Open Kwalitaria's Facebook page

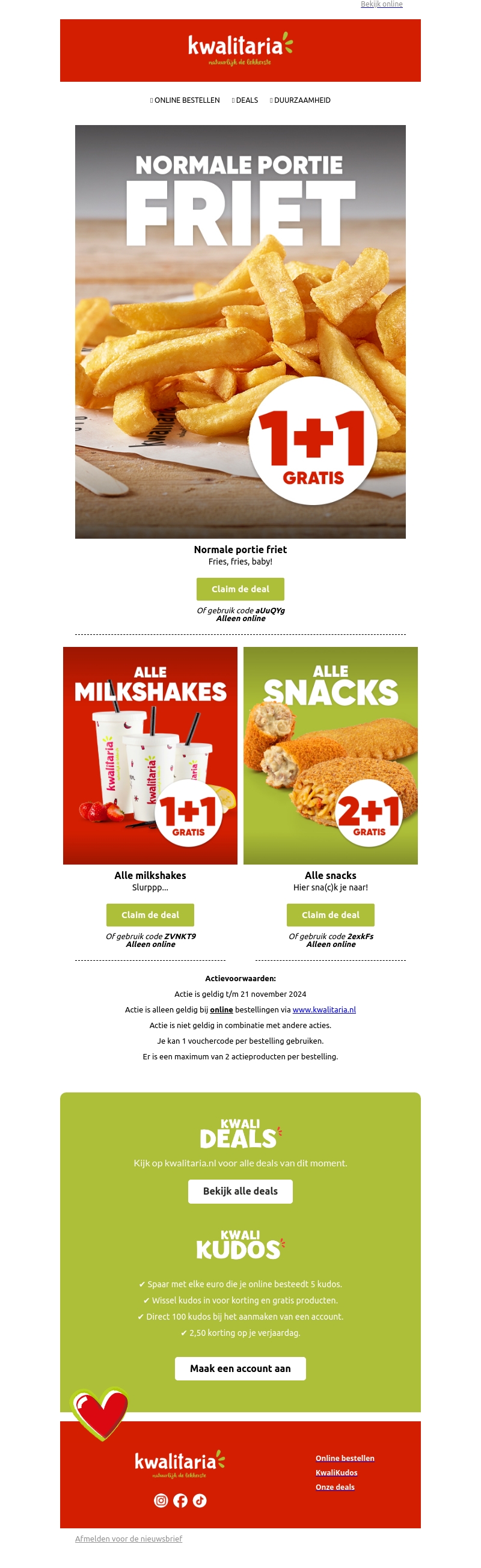(x=180, y=1500)
